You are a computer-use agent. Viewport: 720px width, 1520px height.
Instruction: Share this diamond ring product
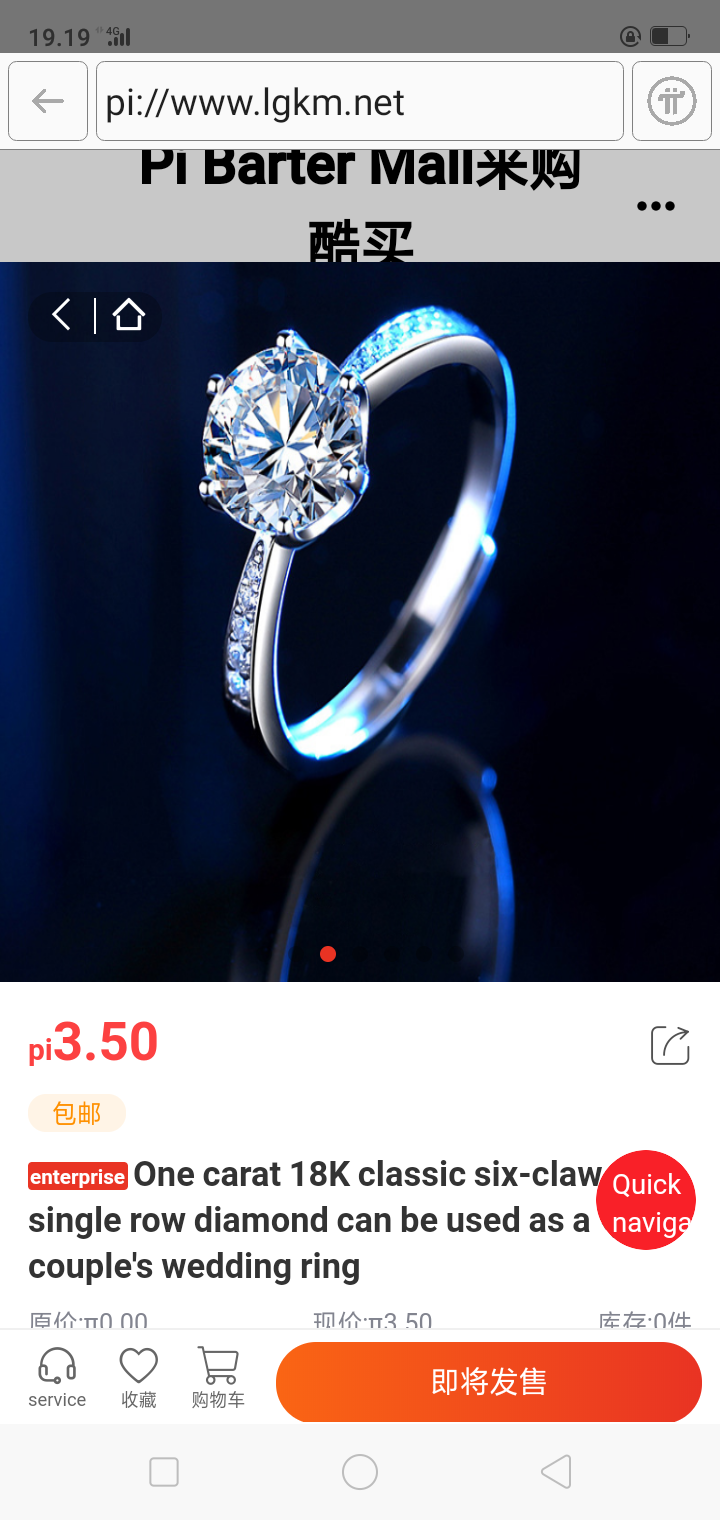click(x=670, y=1045)
